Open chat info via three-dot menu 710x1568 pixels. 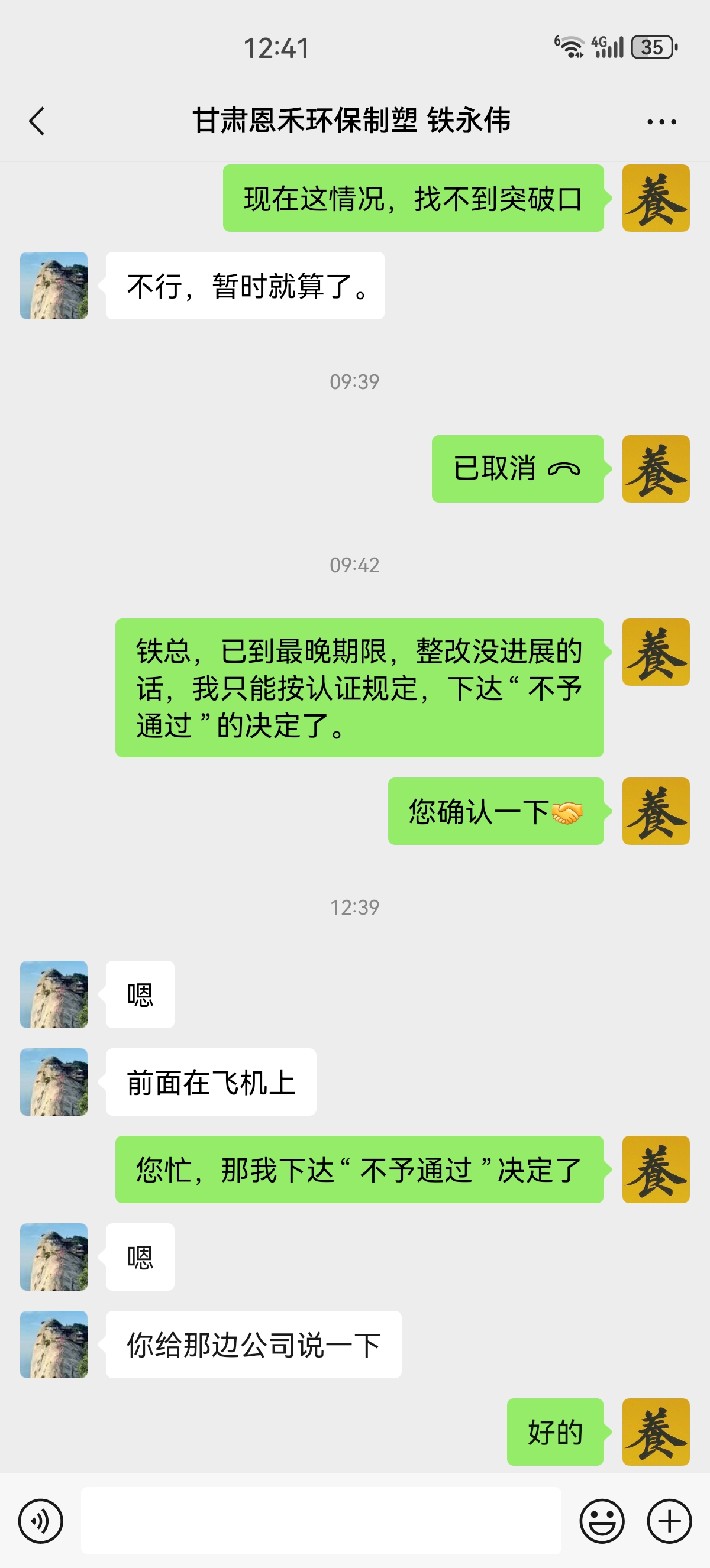pos(661,122)
